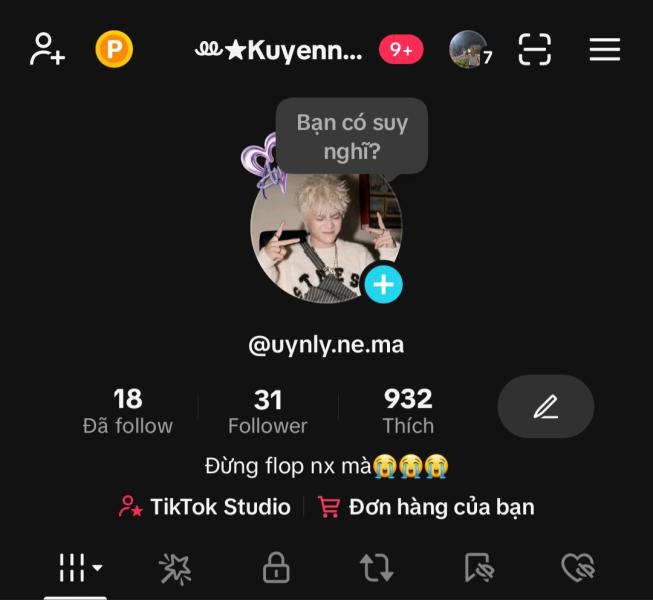653x600 pixels.
Task: Switch to the videos grid tab
Action: click(78, 568)
